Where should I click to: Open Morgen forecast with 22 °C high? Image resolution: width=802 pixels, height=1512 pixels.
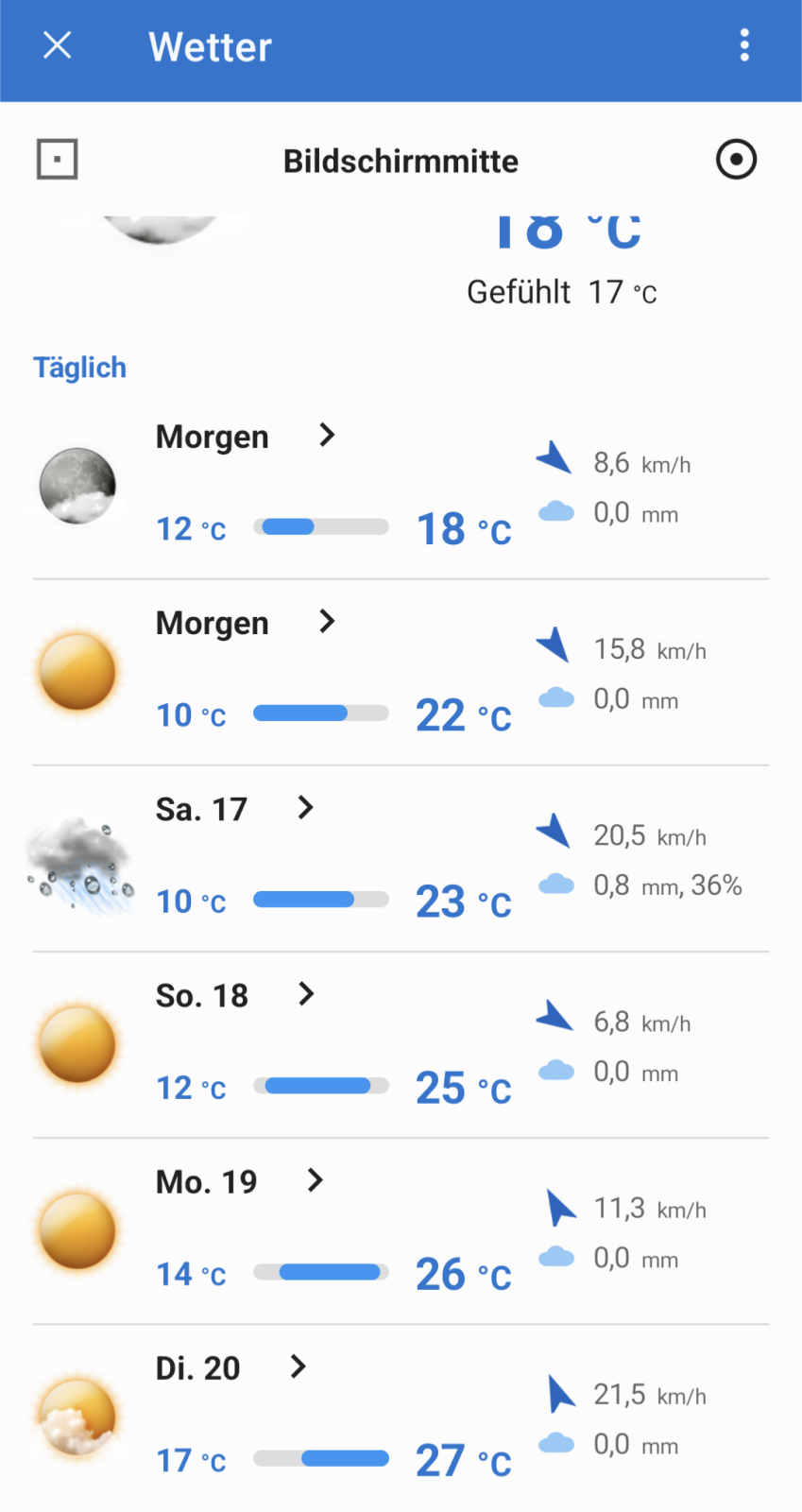coord(326,622)
